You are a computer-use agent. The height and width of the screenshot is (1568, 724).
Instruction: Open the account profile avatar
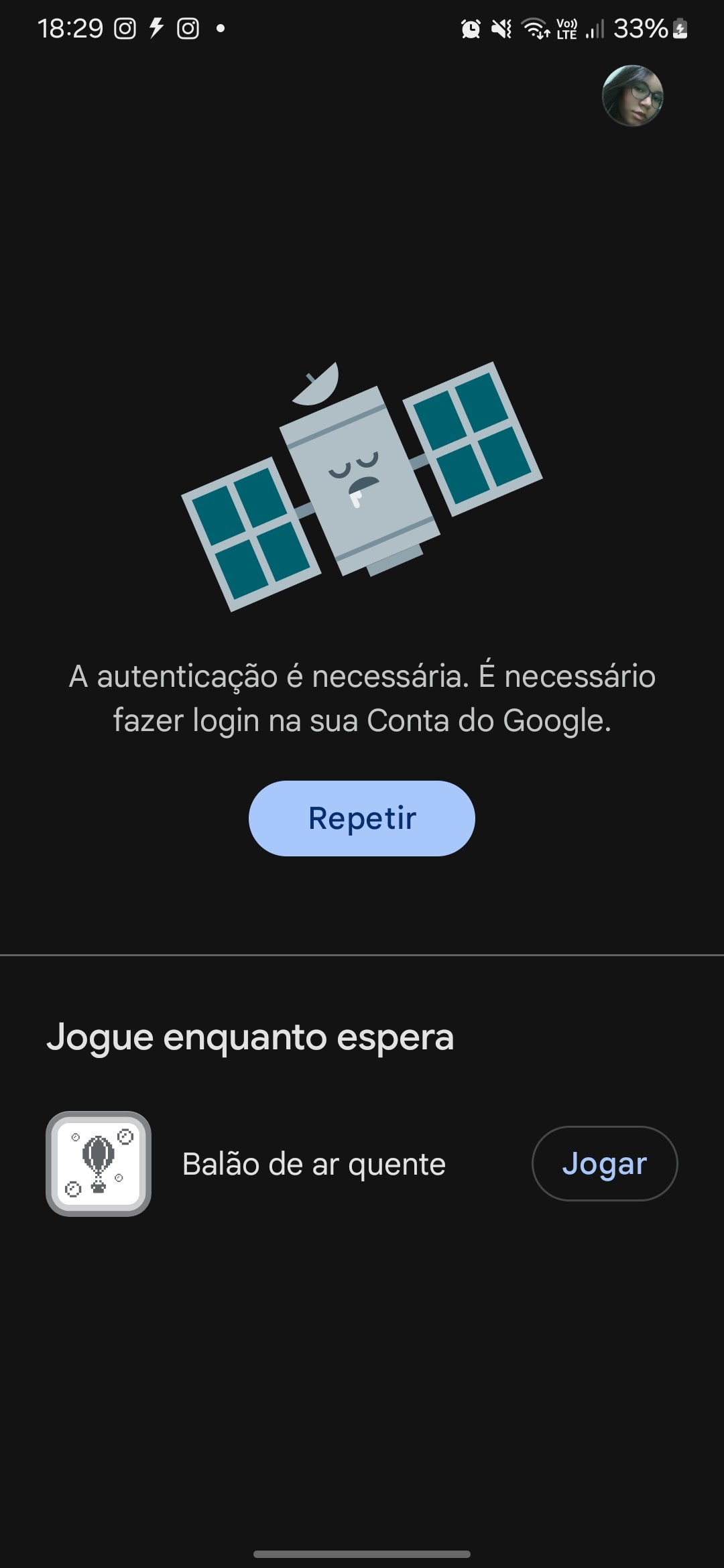coord(632,96)
